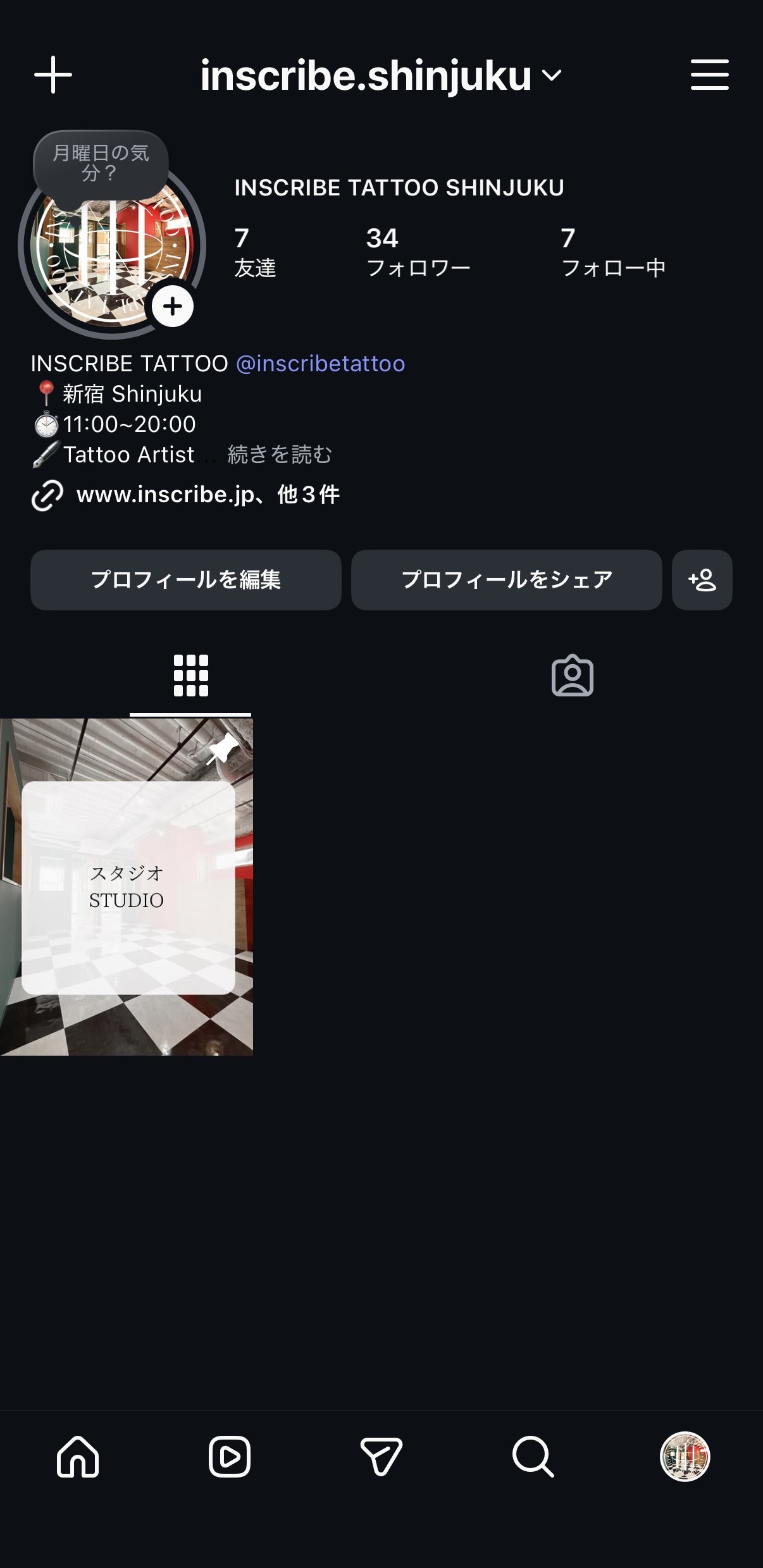Viewport: 763px width, 1568px height.
Task: Switch to the posts grid tab
Action: 190,676
